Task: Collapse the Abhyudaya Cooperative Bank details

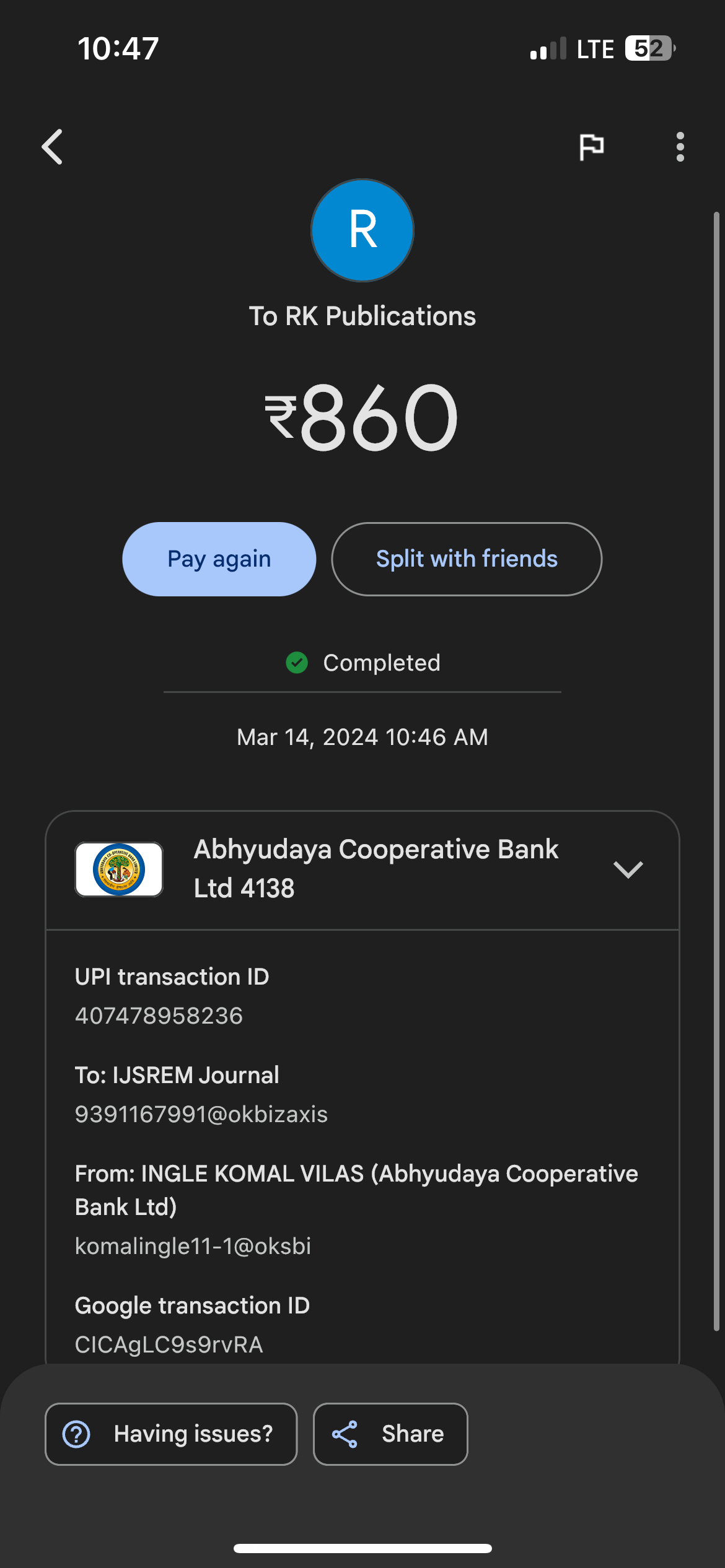Action: [x=628, y=869]
